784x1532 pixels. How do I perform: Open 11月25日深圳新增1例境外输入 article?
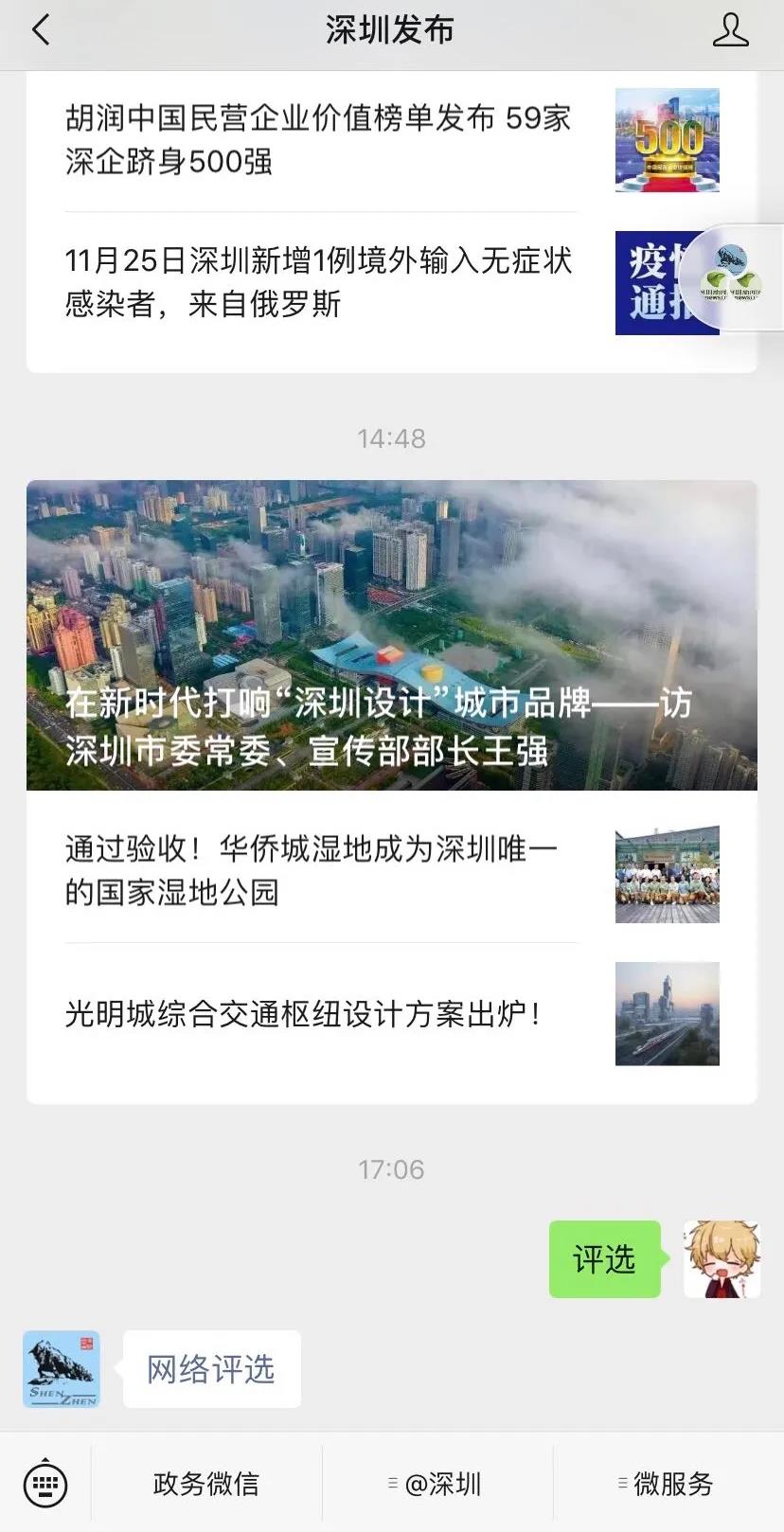pos(319,282)
